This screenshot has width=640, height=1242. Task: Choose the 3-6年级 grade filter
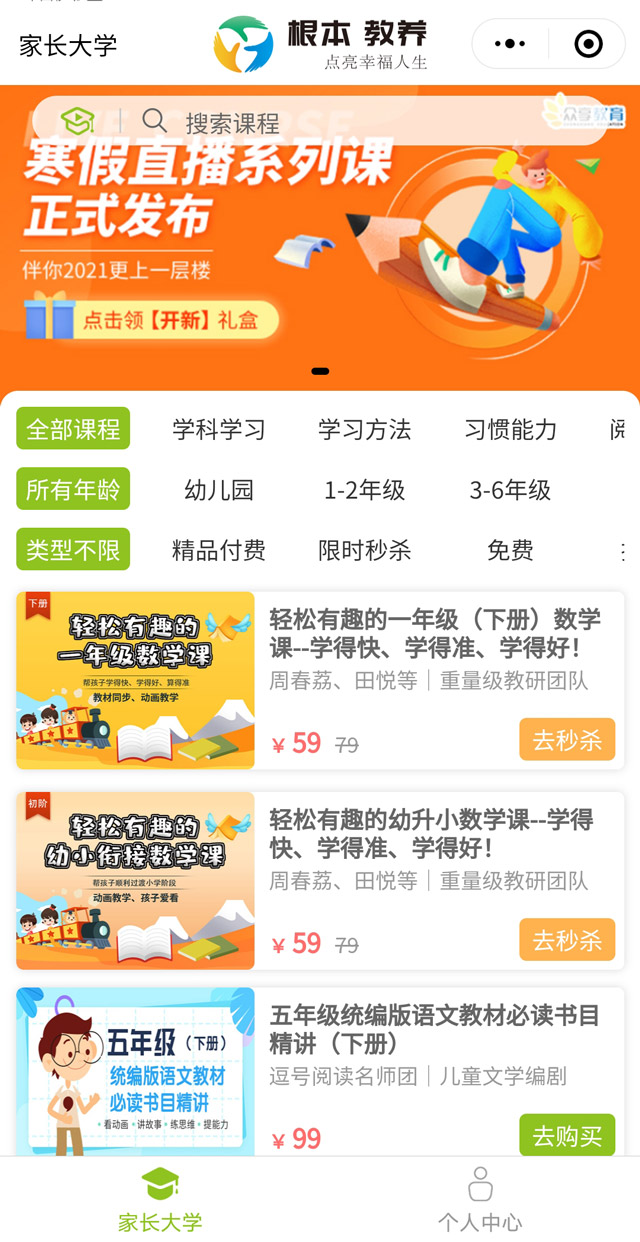511,490
